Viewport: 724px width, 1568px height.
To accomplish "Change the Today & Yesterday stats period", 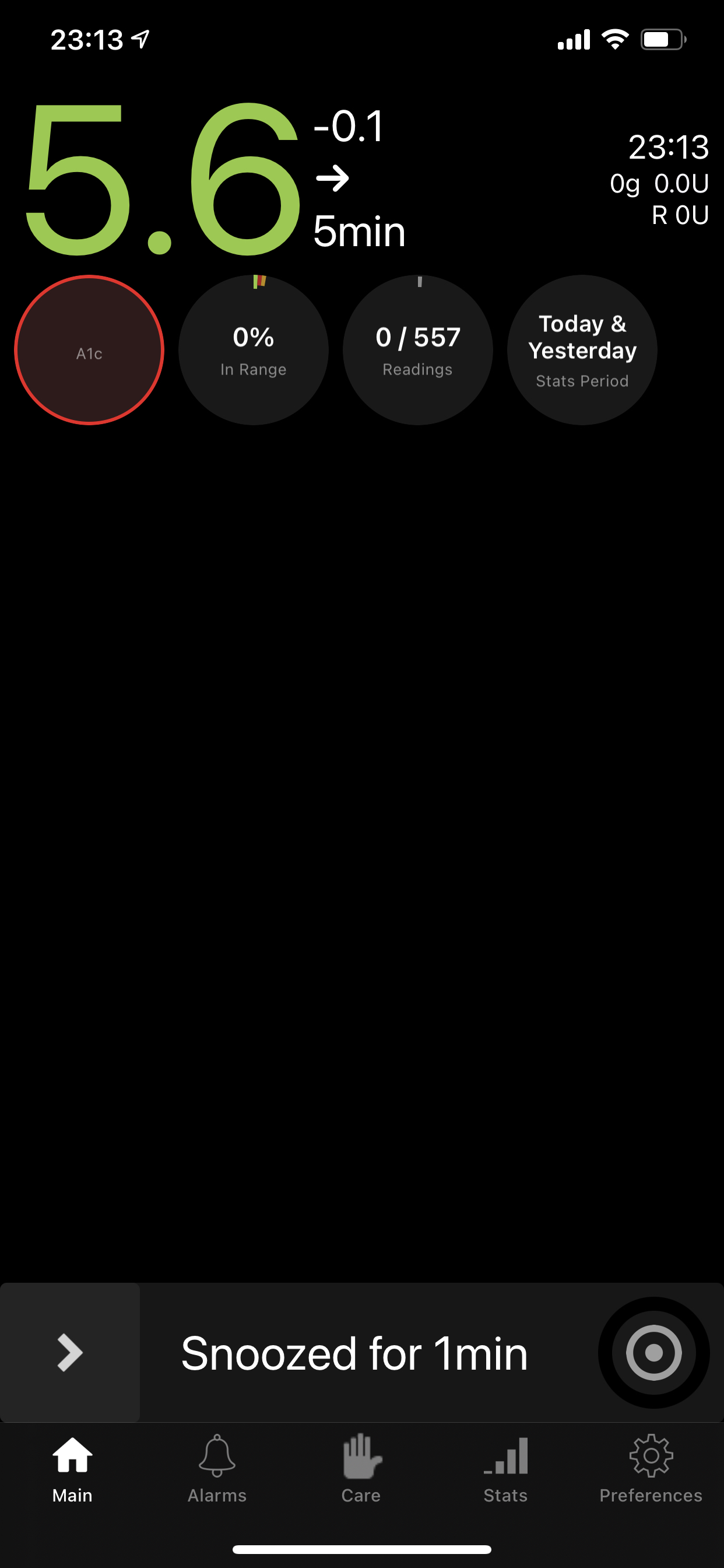I will pyautogui.click(x=582, y=350).
